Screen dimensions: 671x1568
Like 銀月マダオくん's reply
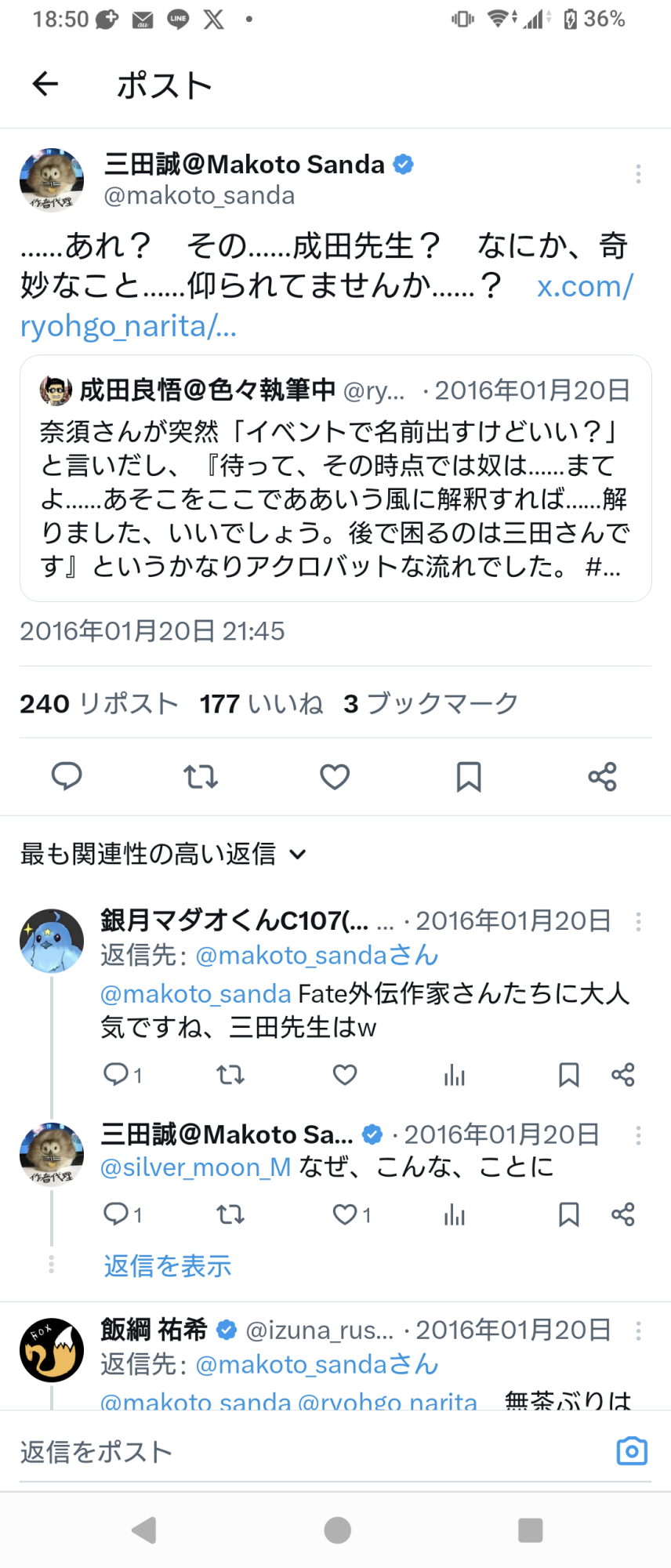345,1075
